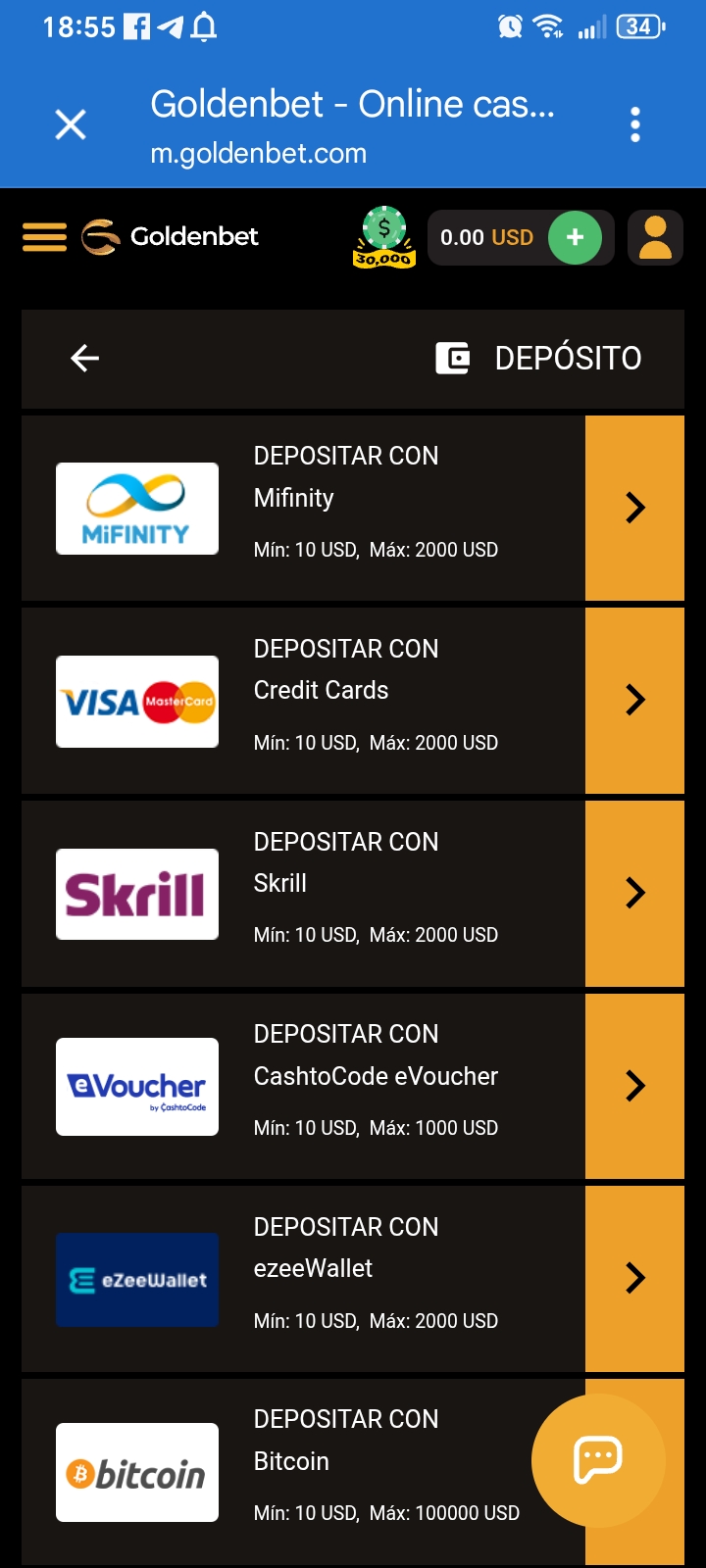Screen dimensions: 706x1568
Task: Click the deposit wallet icon in header
Action: pos(455,358)
